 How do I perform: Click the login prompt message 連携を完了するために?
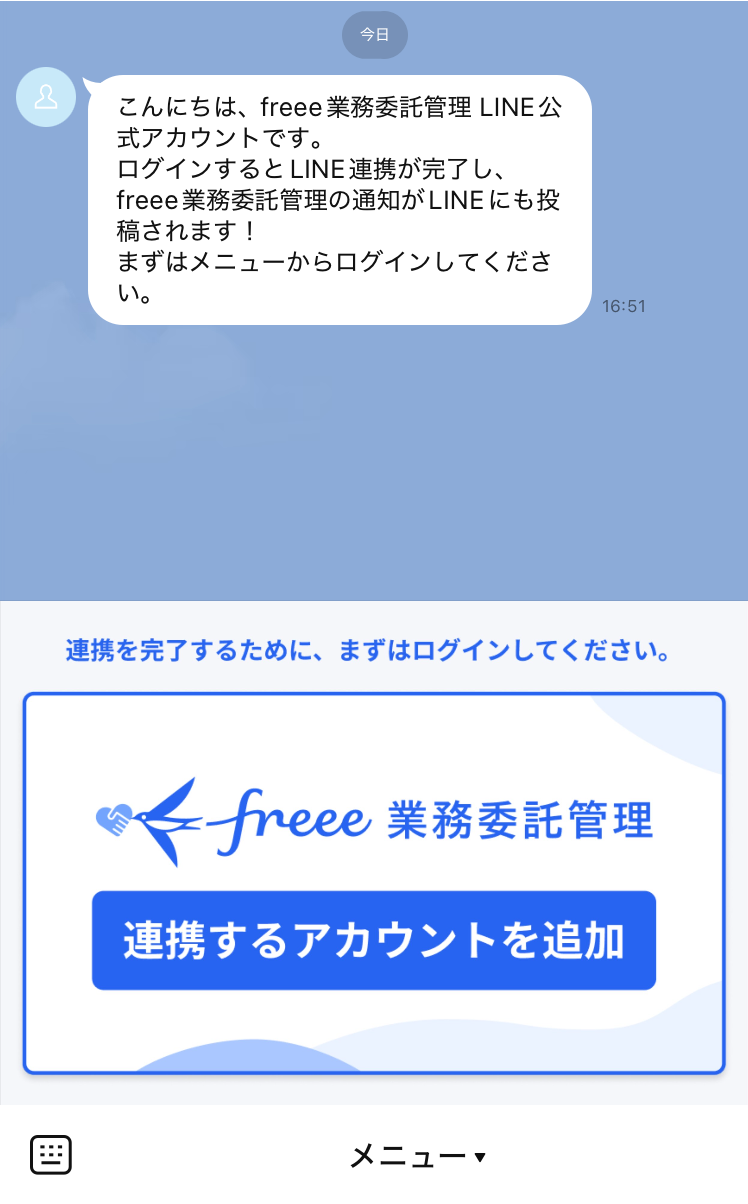pos(374,649)
